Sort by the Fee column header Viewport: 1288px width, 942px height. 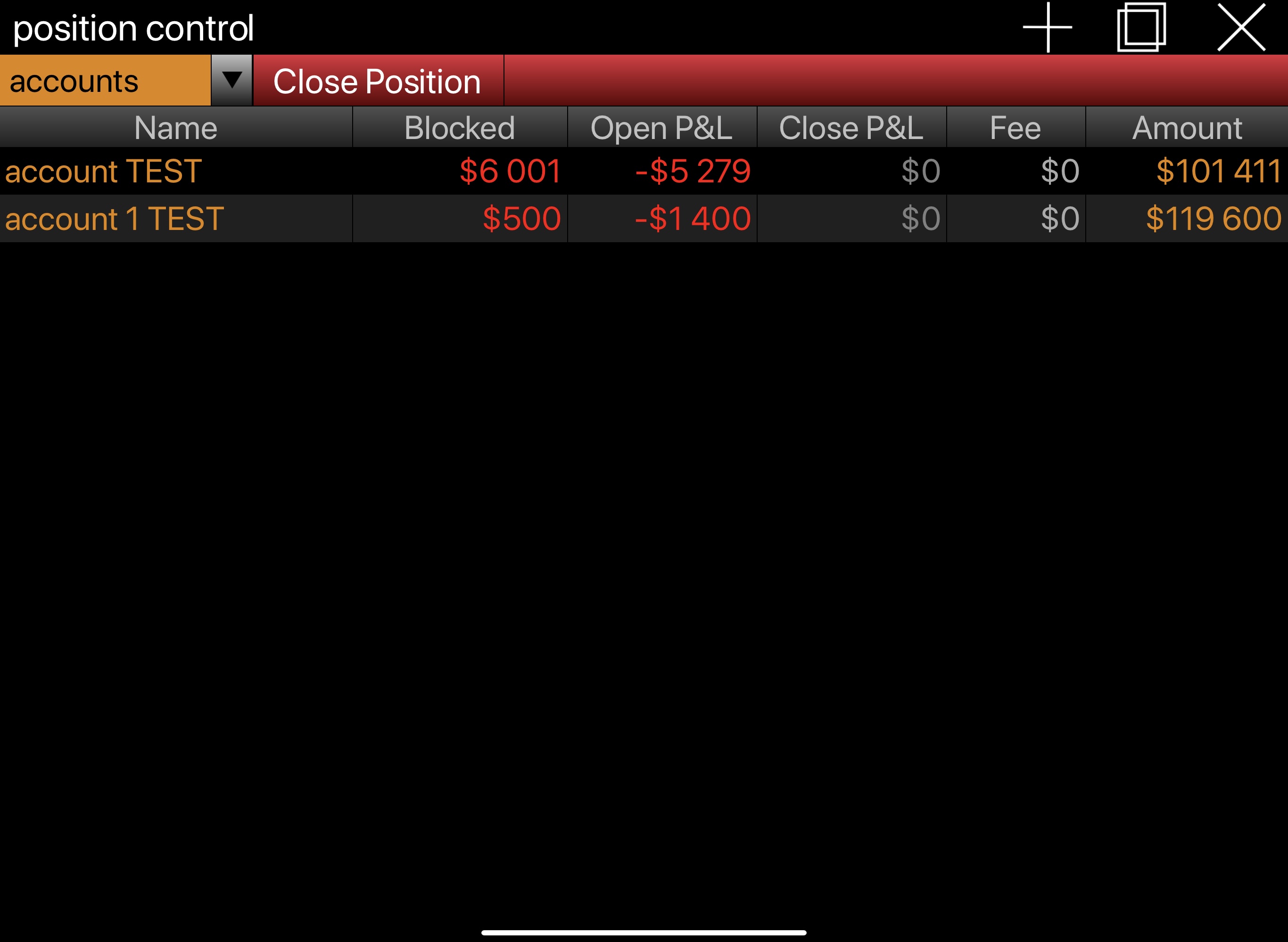pos(1016,128)
